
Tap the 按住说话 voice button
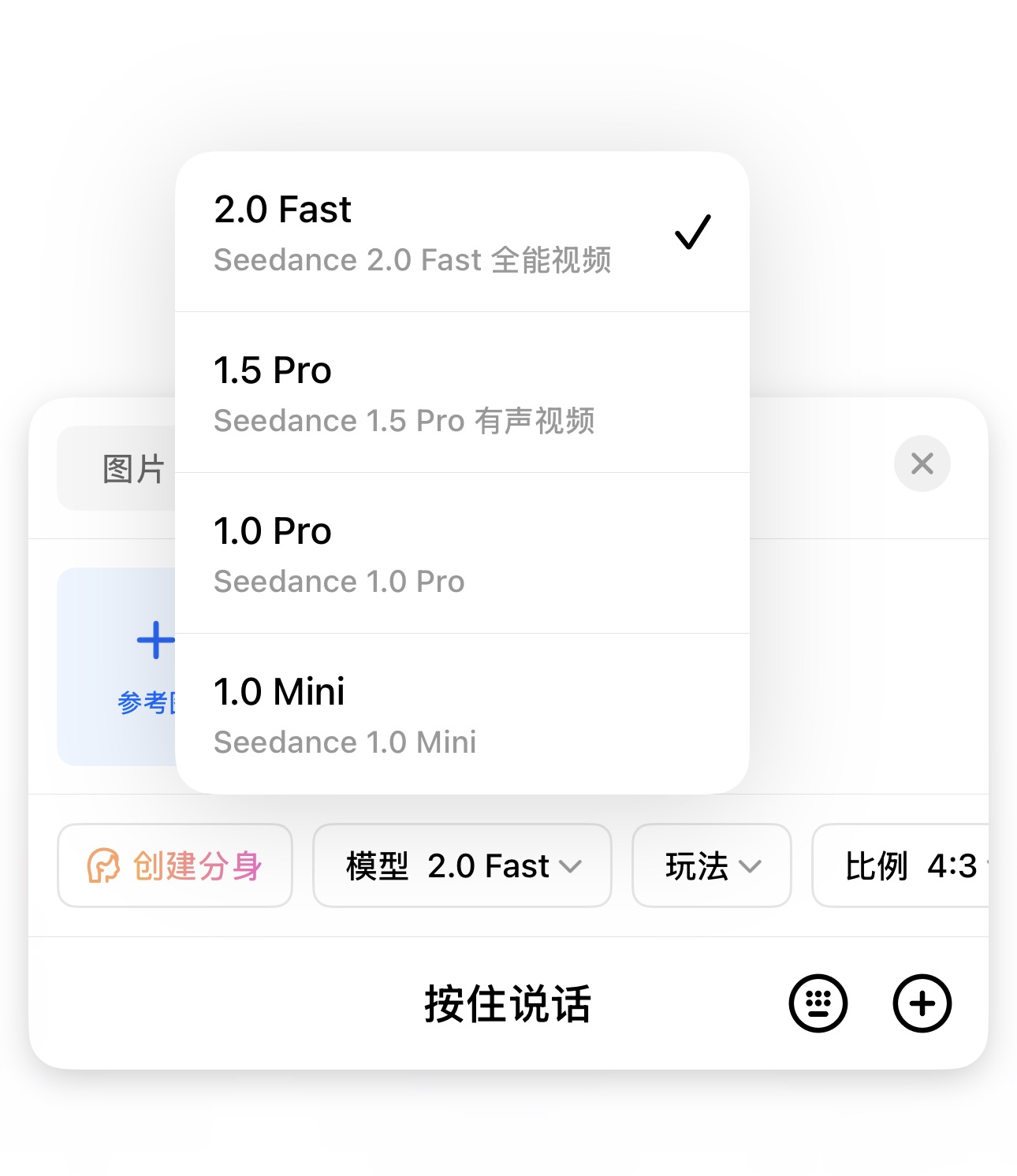point(508,1003)
